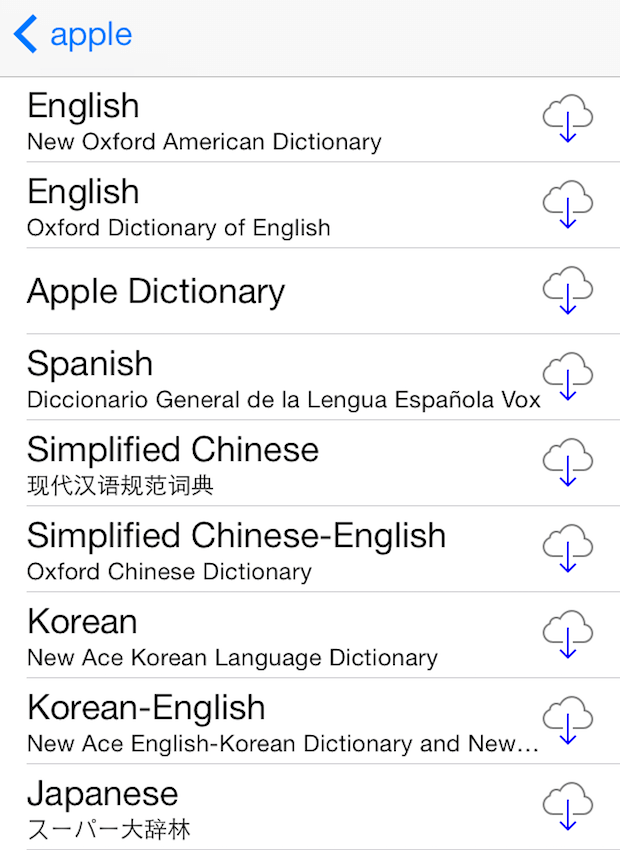This screenshot has height=850, width=620.
Task: Download the Spanish Vox dictionary
Action: coord(567,377)
